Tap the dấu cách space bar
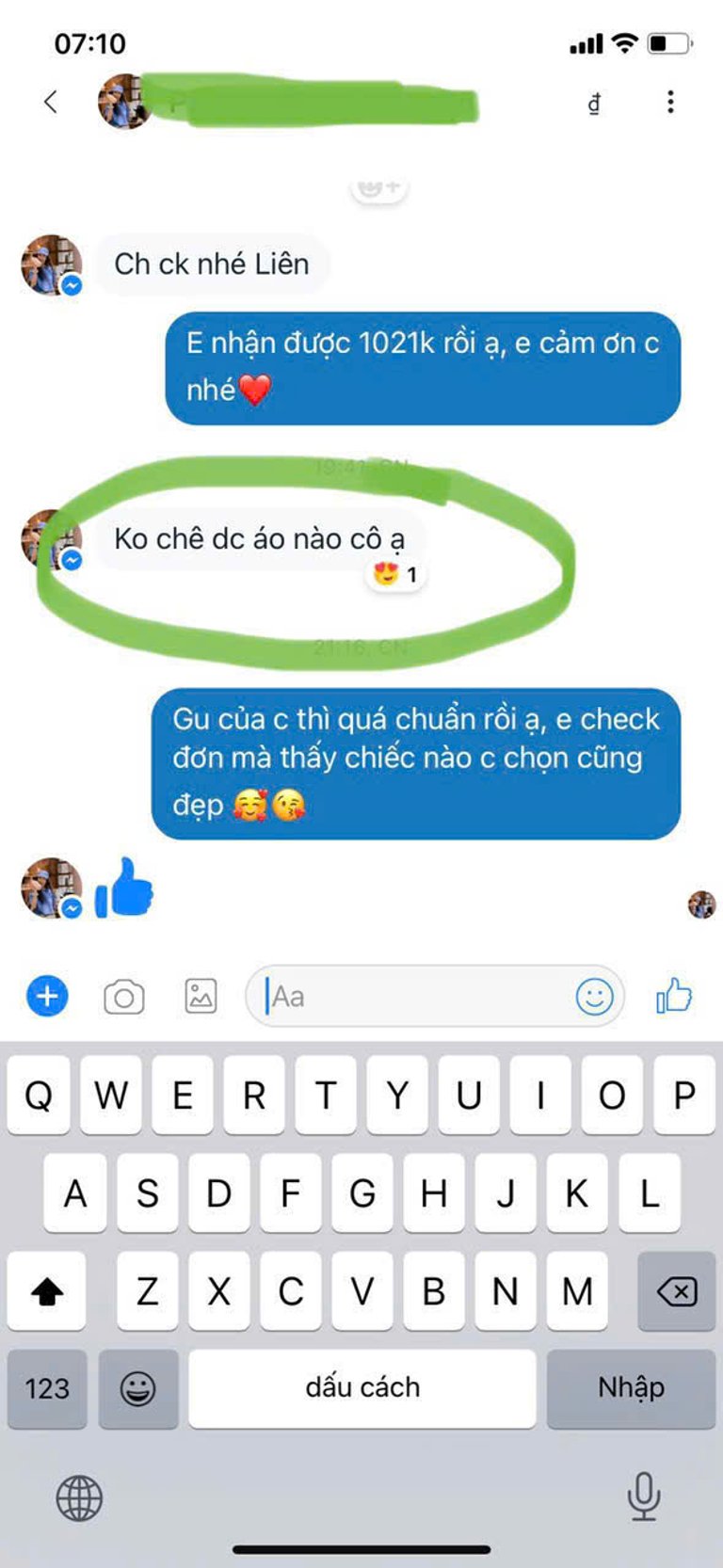The width and height of the screenshot is (723, 1568). click(362, 1388)
